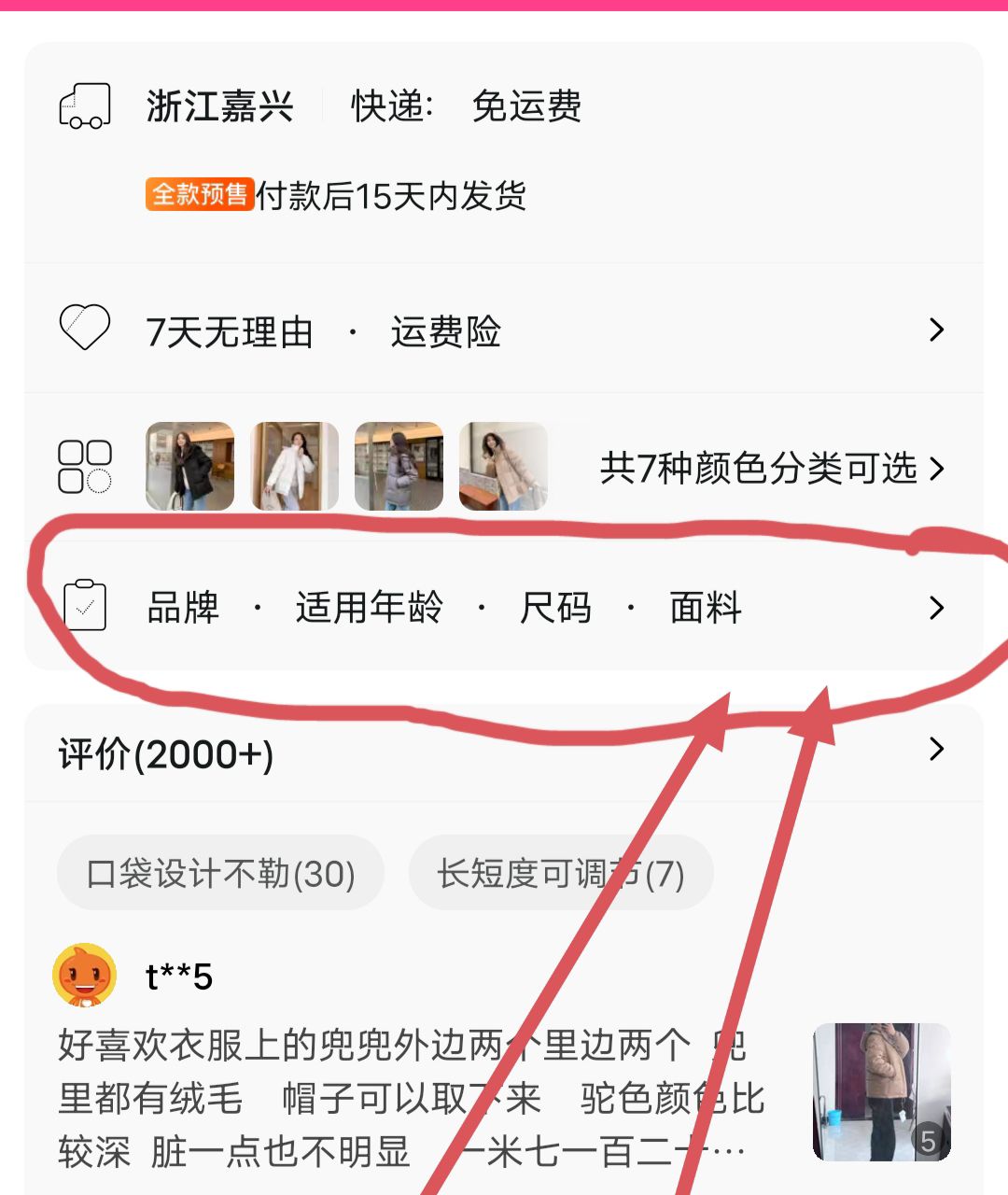The width and height of the screenshot is (1008, 1195).
Task: Filter reviews by 长短度可调节(7)
Action: (561, 874)
